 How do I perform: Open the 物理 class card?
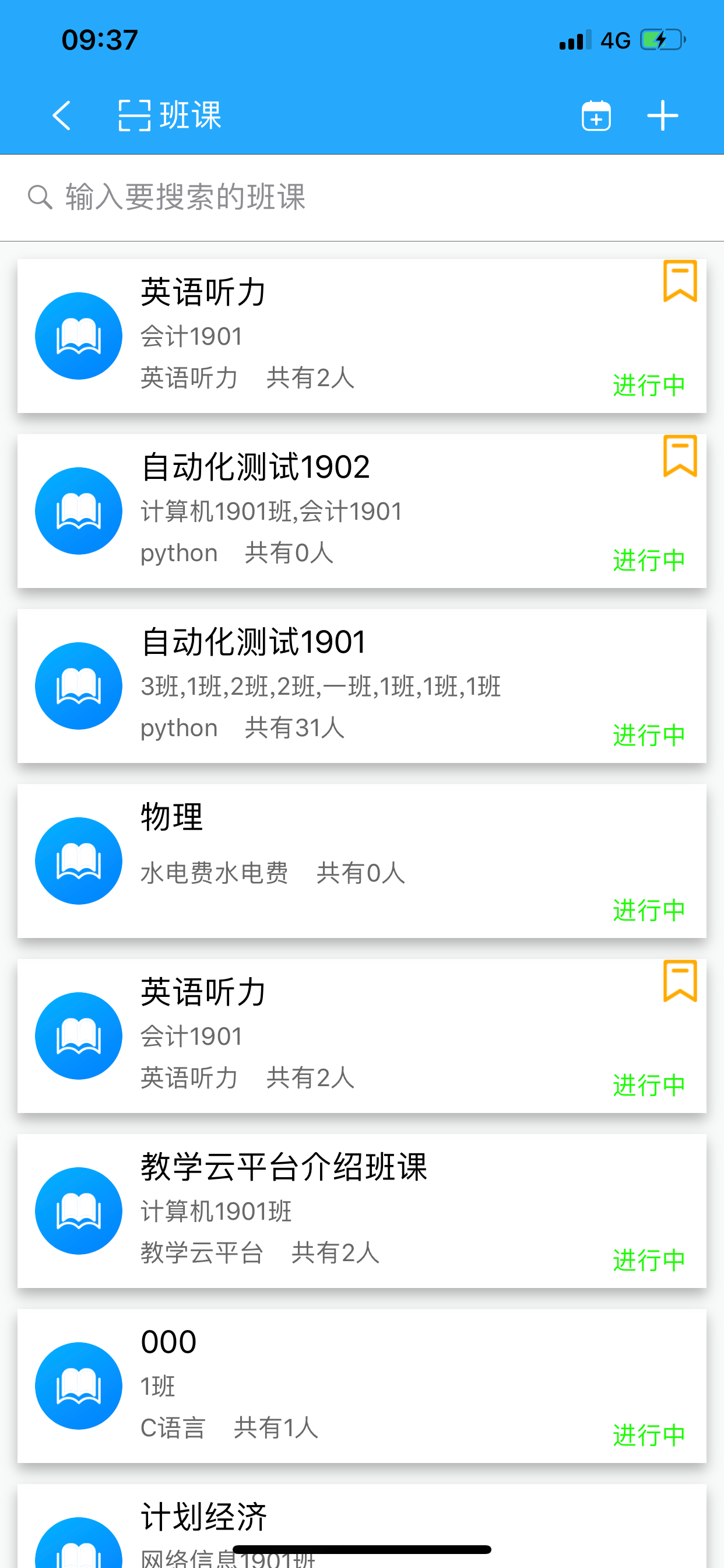[x=362, y=860]
